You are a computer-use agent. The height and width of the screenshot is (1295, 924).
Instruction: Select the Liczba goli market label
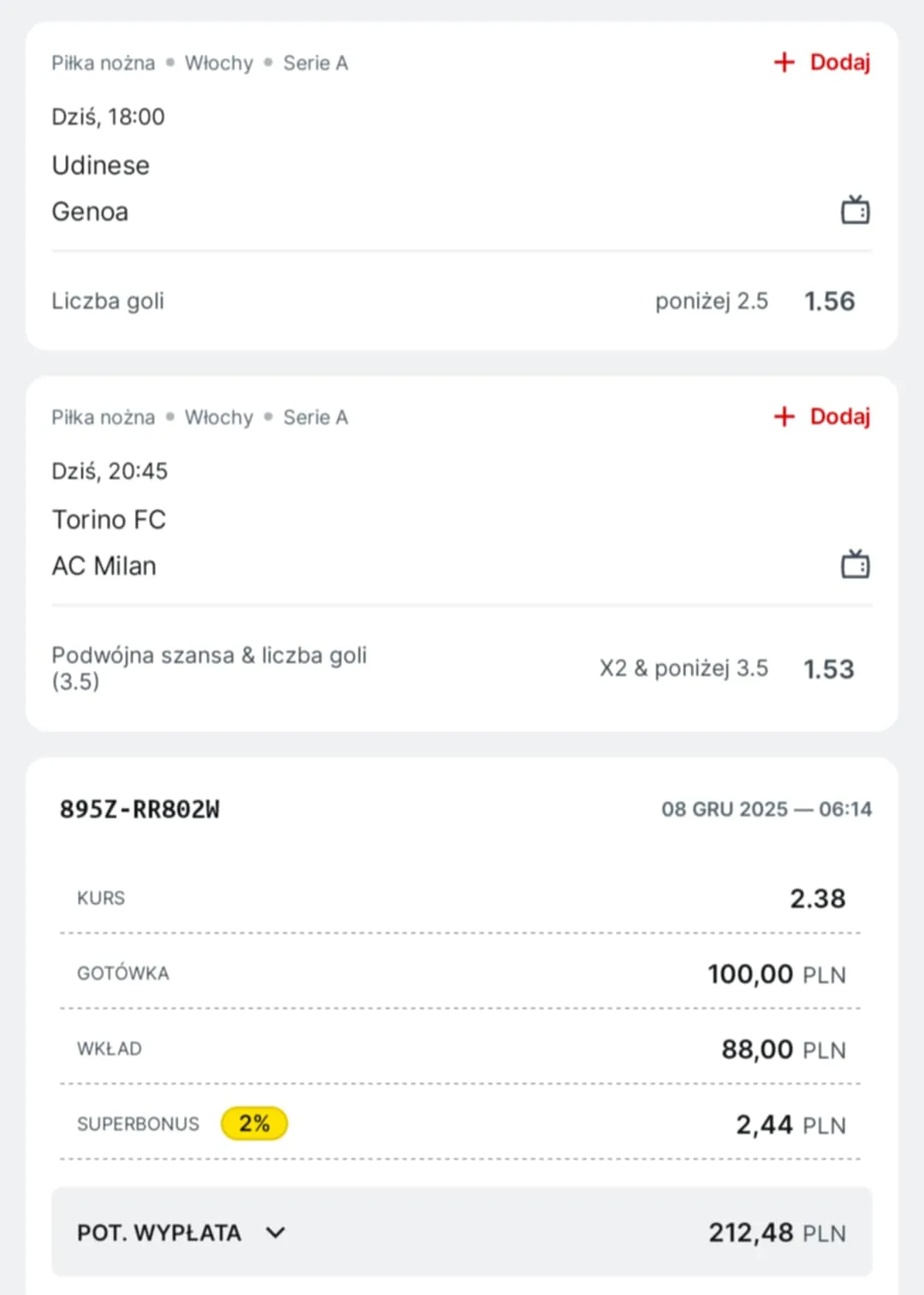108,300
